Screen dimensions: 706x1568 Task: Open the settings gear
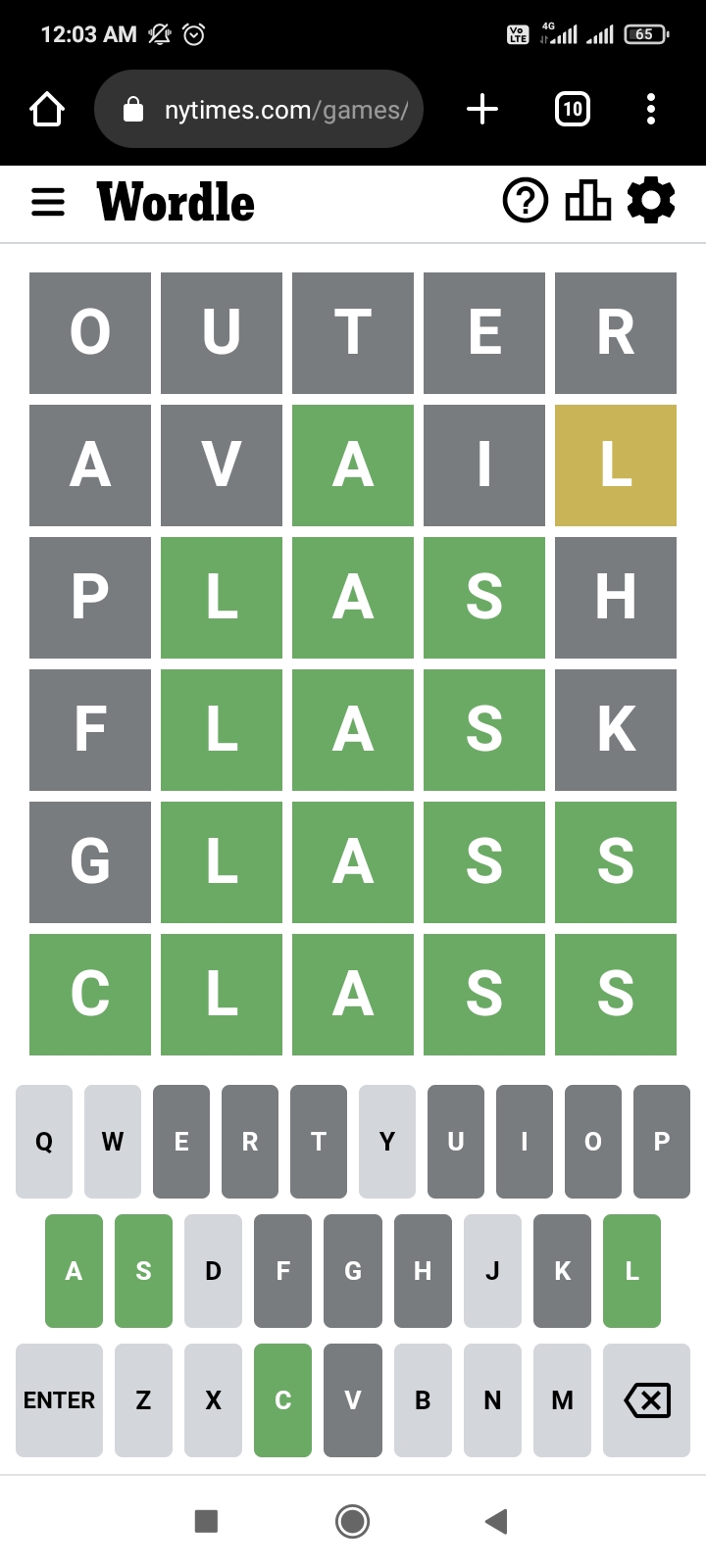651,201
